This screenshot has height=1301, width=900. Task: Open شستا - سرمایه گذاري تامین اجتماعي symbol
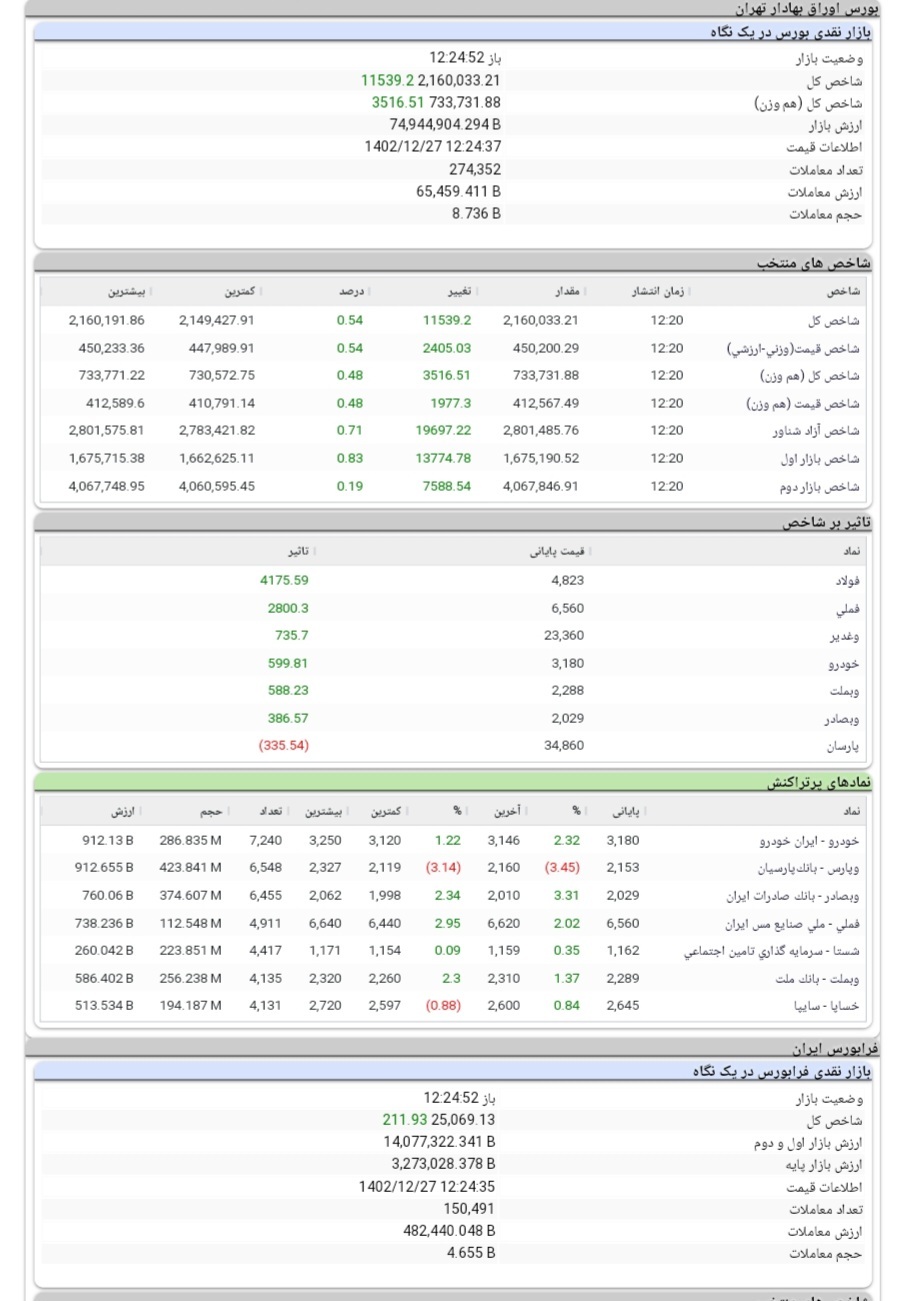click(772, 951)
